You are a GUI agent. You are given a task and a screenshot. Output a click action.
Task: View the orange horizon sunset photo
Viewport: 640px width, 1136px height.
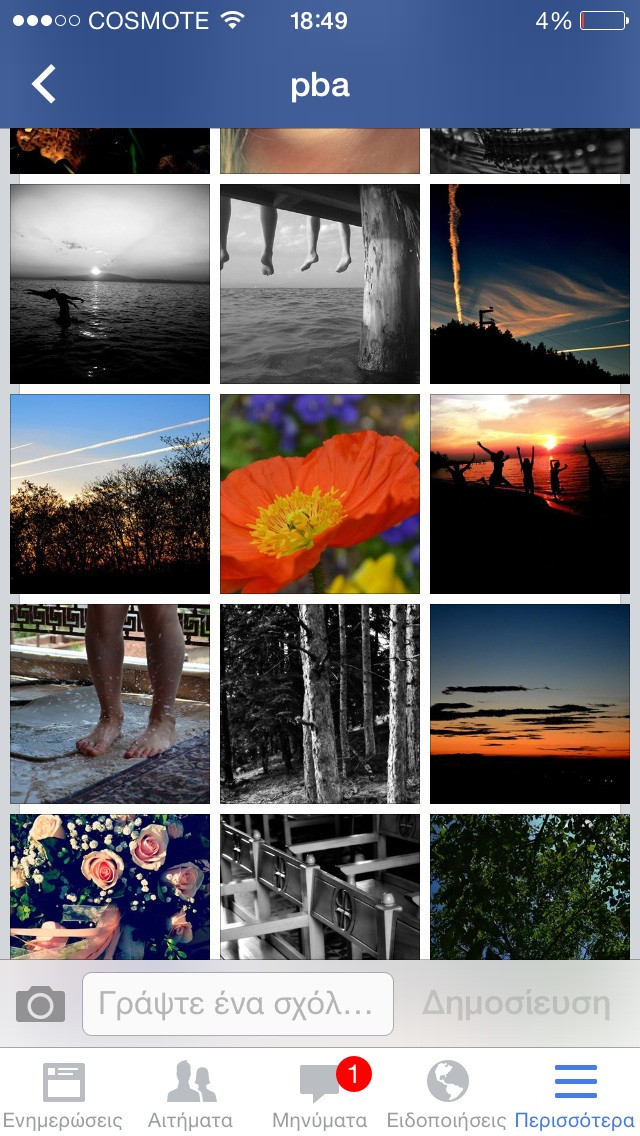(530, 704)
